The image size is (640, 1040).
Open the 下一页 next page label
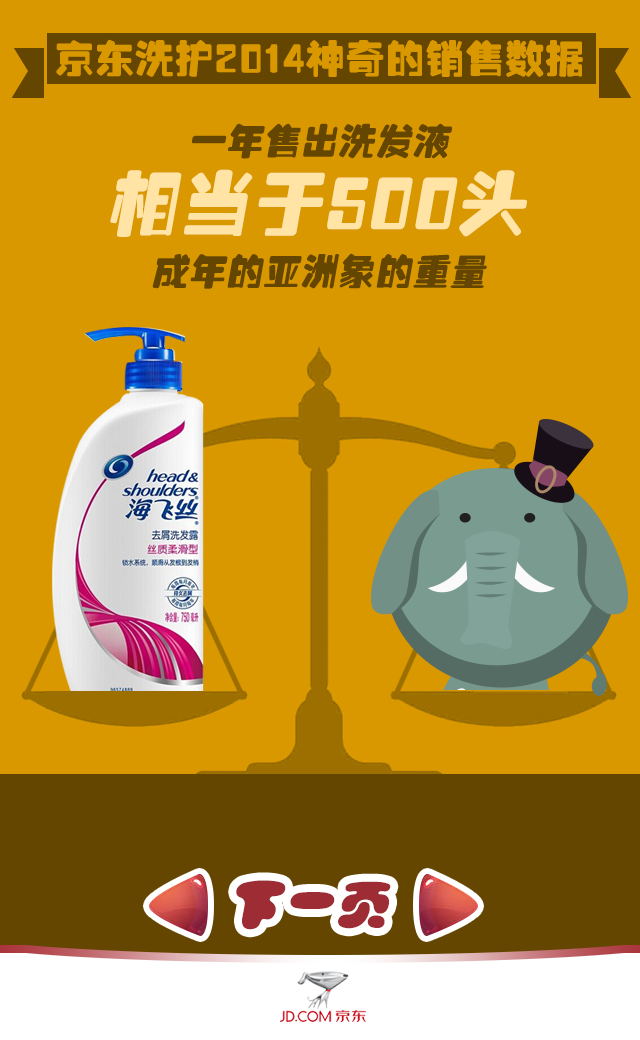(x=314, y=904)
